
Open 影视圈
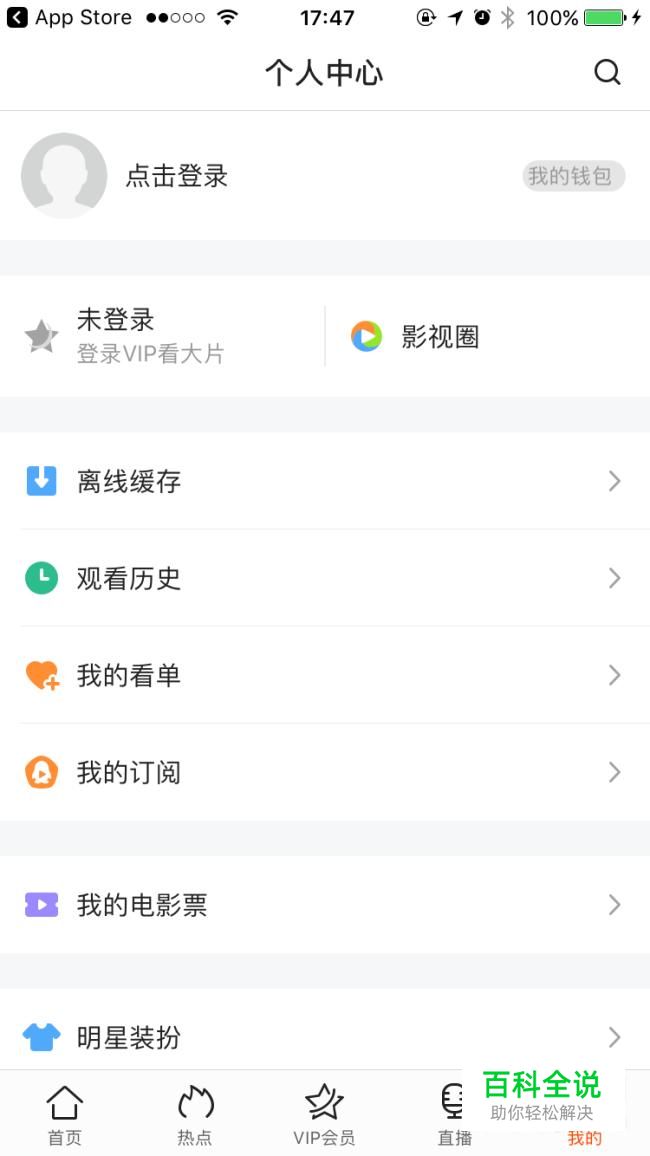(x=439, y=337)
